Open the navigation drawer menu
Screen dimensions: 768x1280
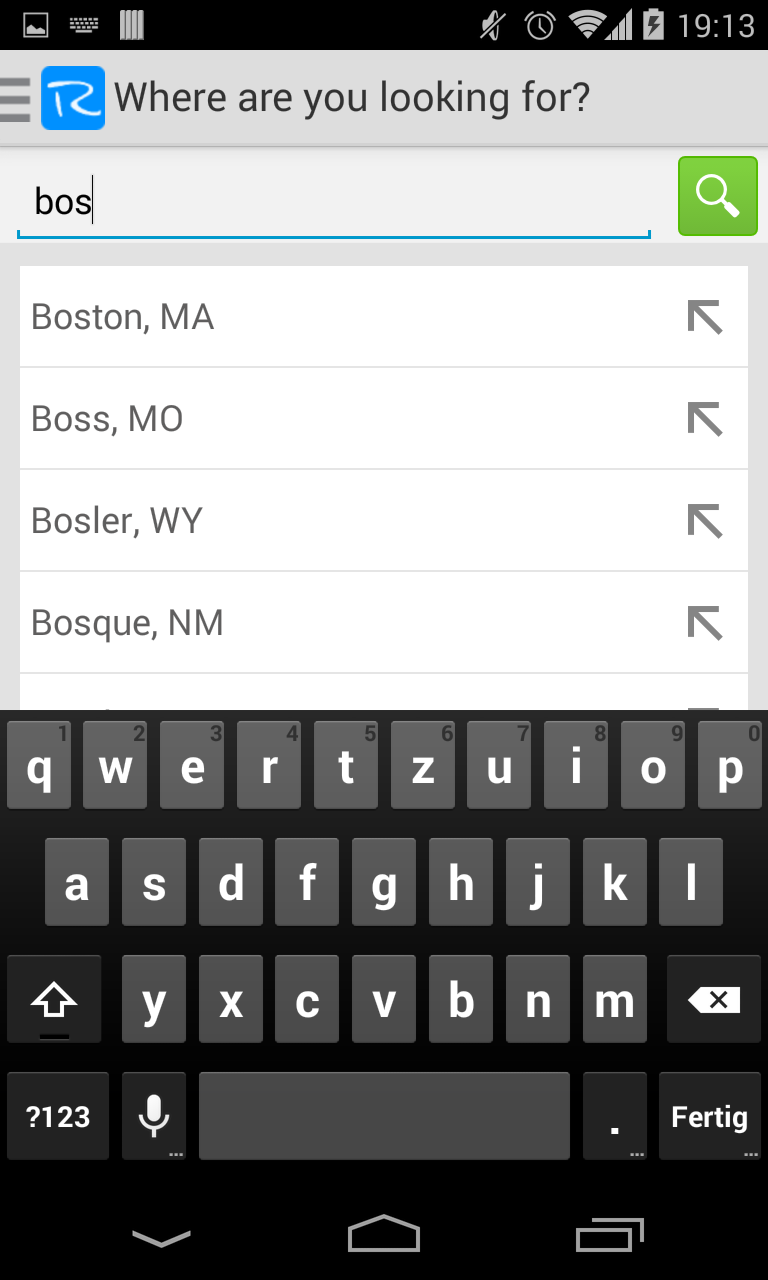tap(16, 98)
